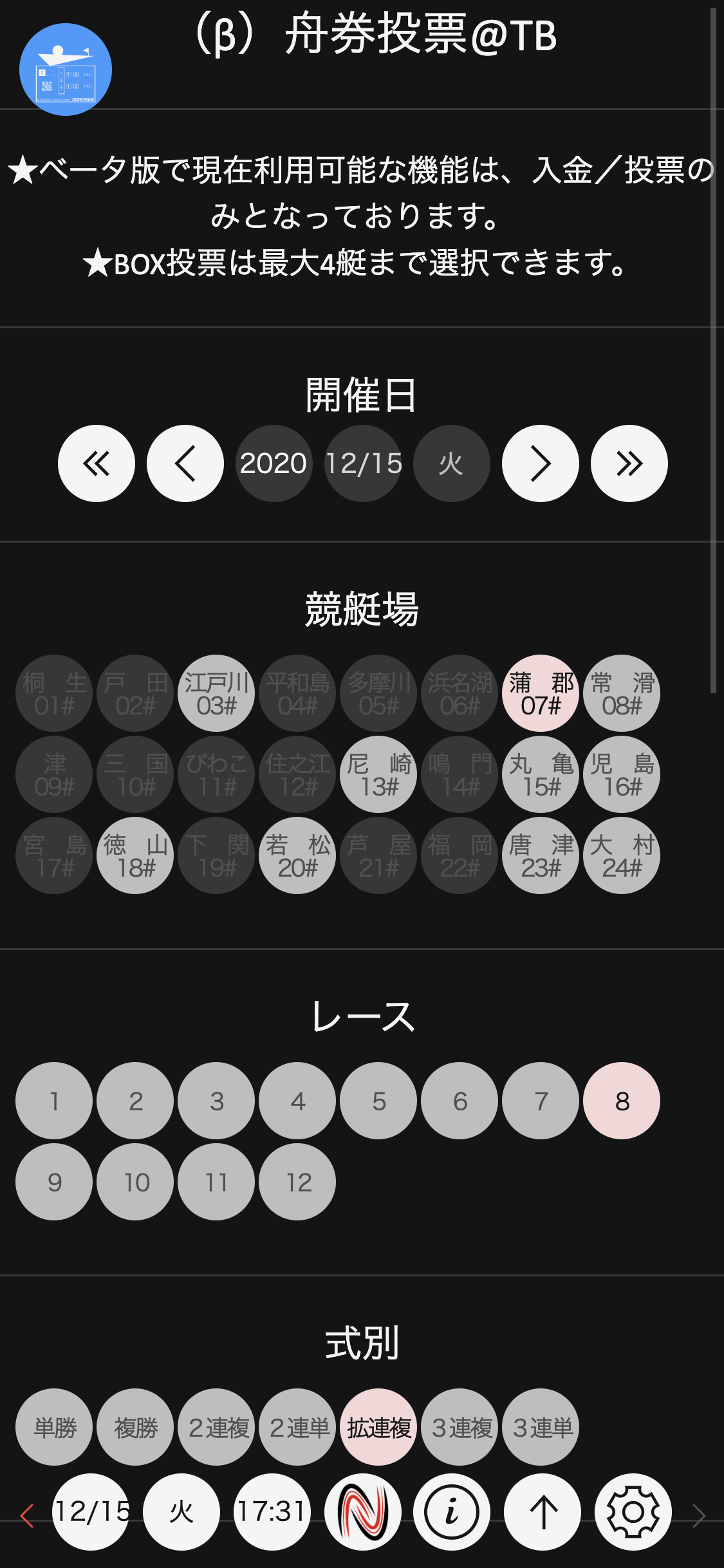The height and width of the screenshot is (1568, 724).
Task: Select 尼崎 13# racecourse
Action: [x=378, y=774]
